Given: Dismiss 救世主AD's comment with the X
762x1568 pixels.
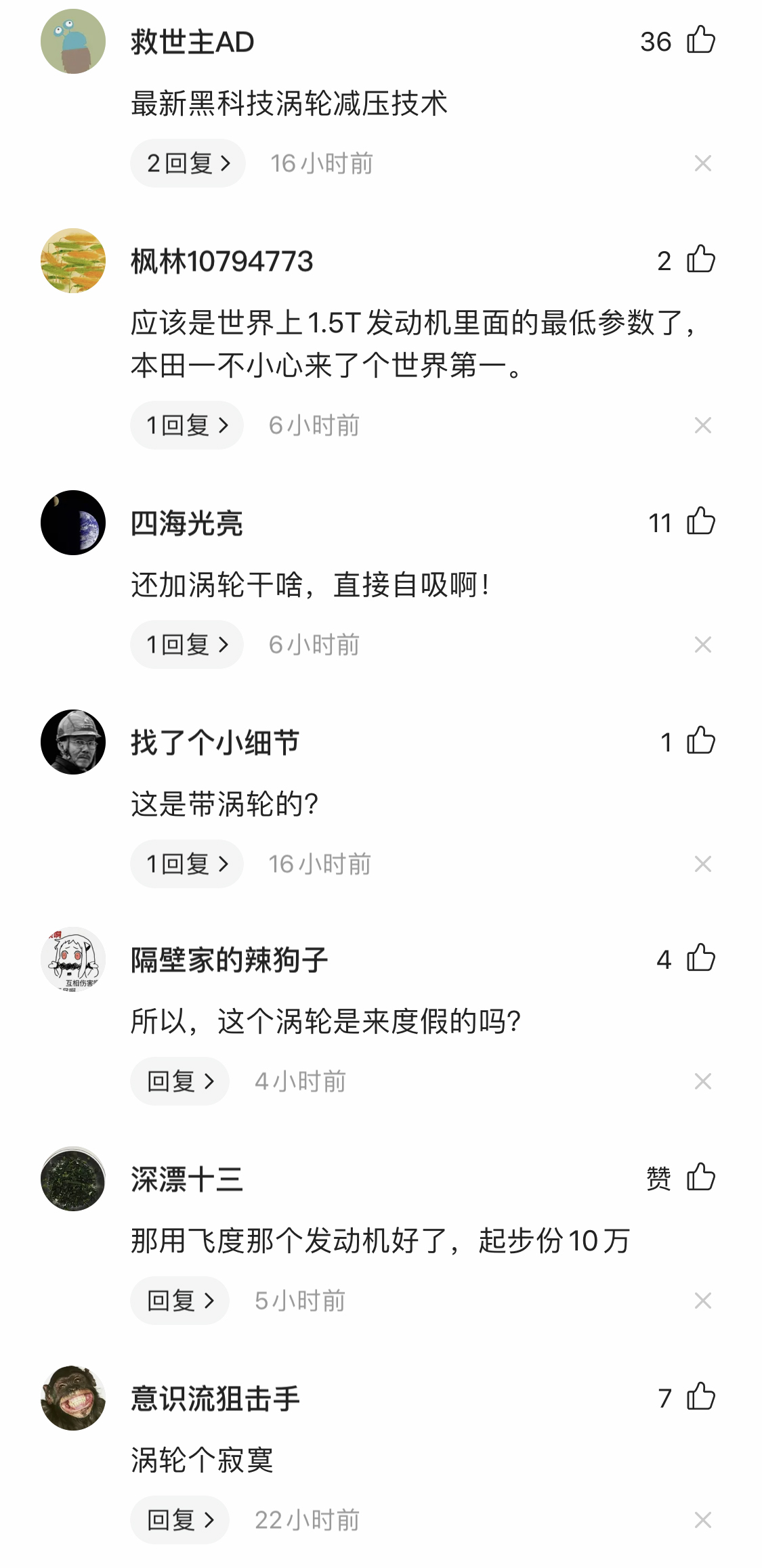Looking at the screenshot, I should tap(704, 162).
